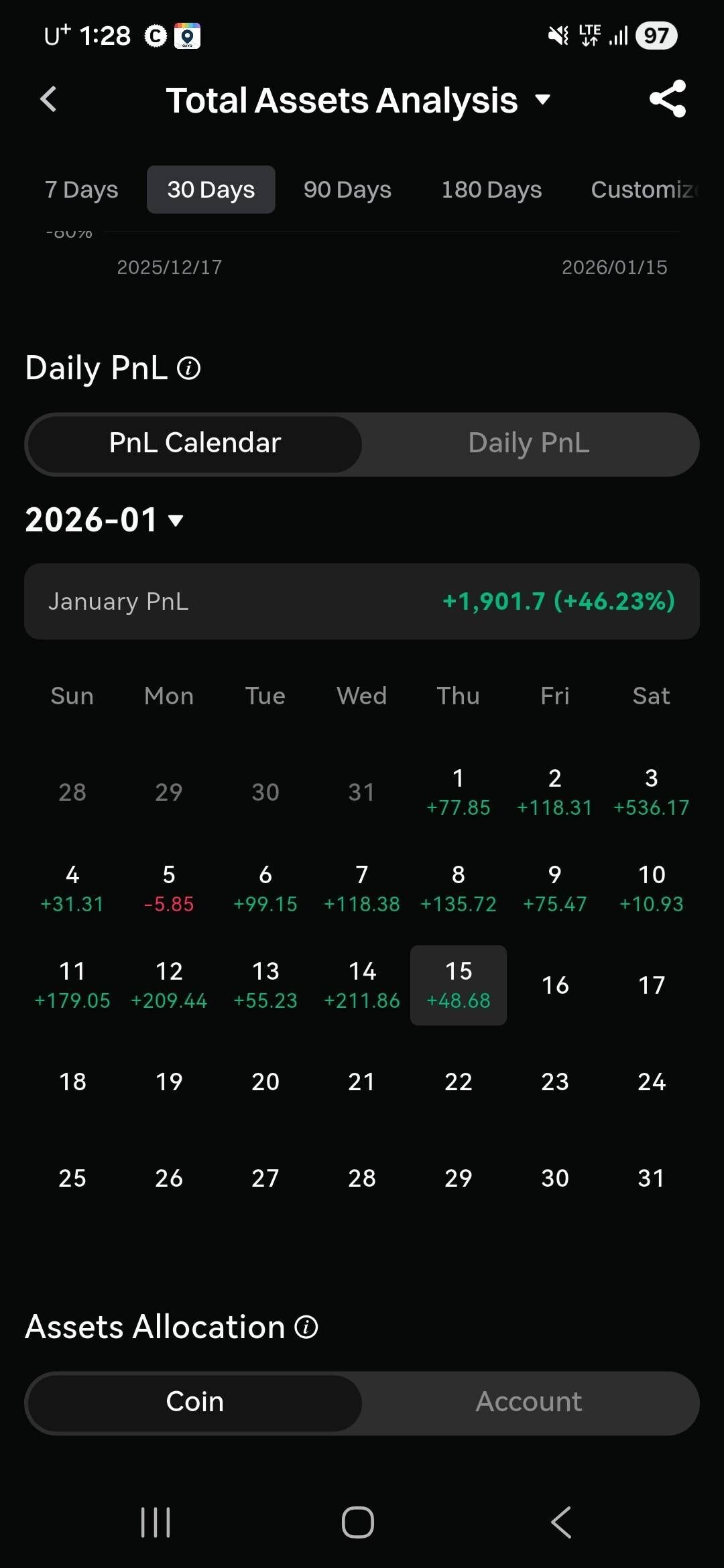This screenshot has height=1568, width=724.
Task: Show the 180 Days range
Action: point(491,190)
